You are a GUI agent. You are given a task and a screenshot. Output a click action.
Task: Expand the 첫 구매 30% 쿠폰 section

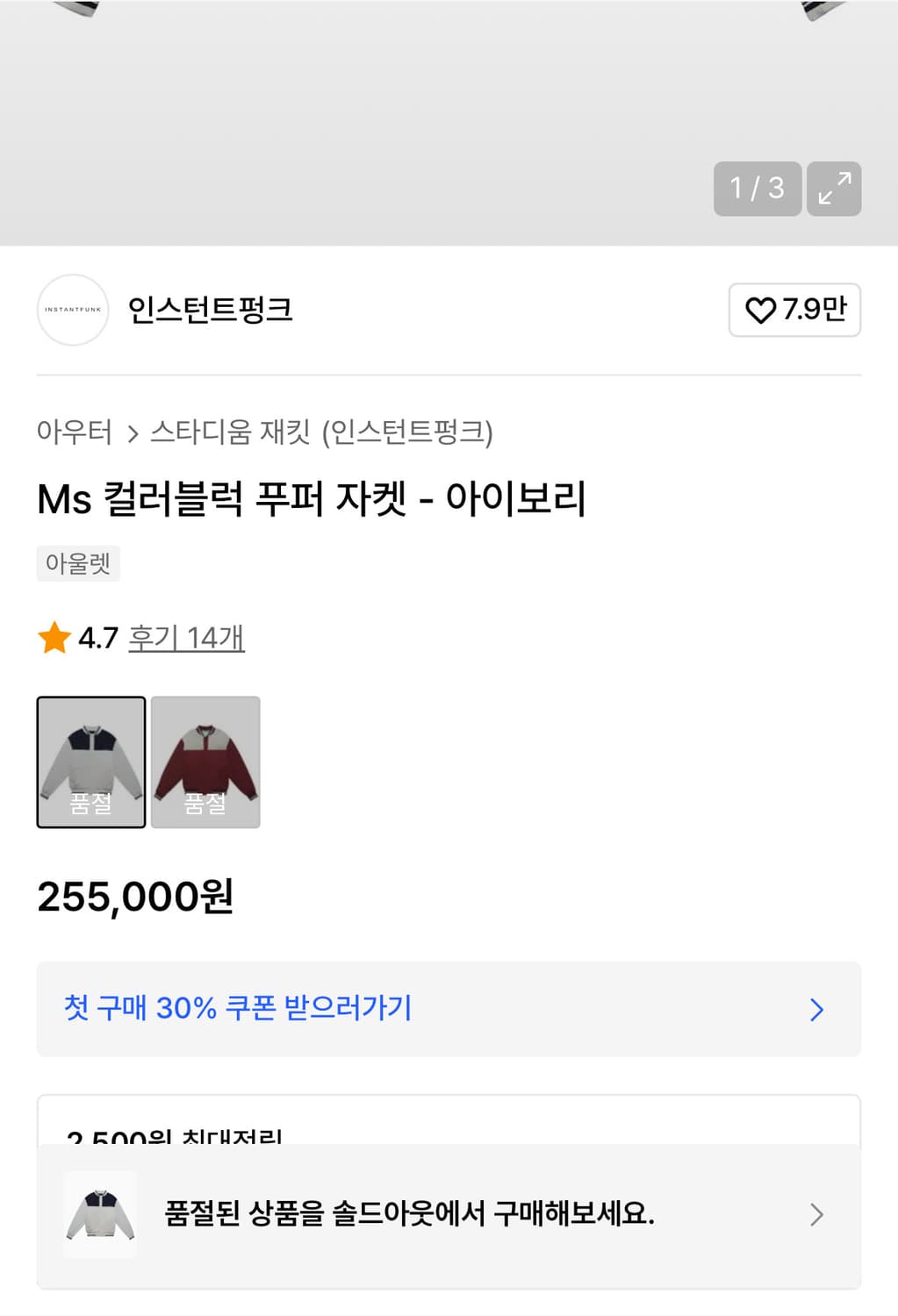pyautogui.click(x=448, y=1009)
